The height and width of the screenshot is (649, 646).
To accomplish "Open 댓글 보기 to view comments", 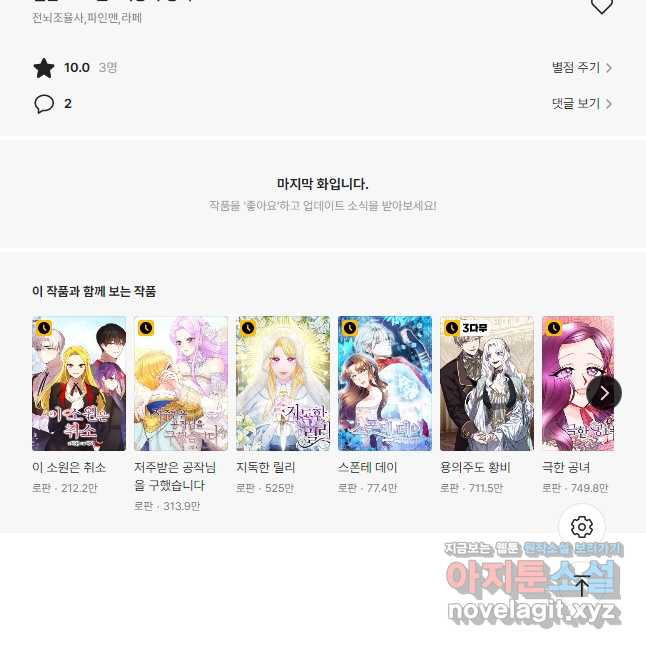I will click(581, 104).
